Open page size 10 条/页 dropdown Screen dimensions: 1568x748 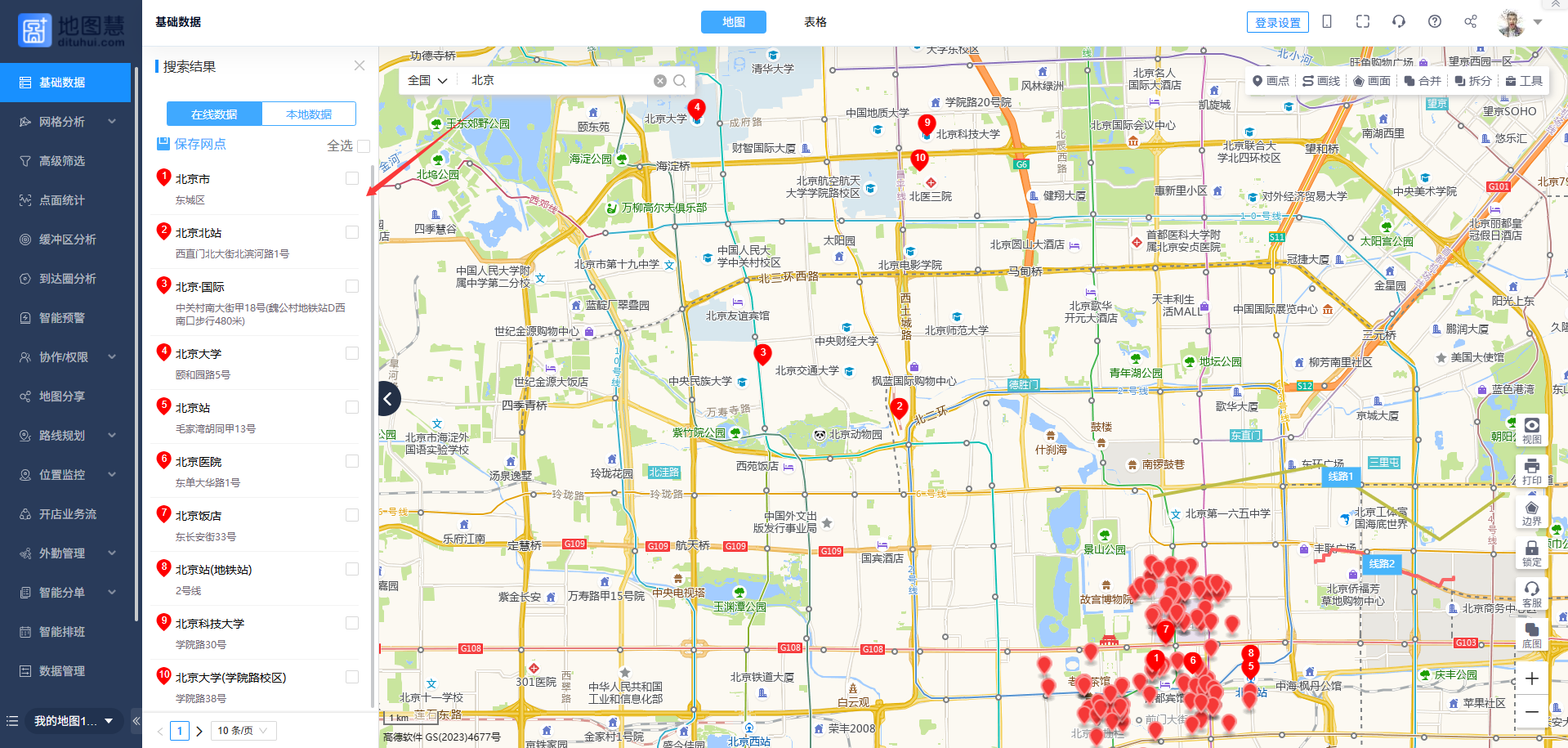pos(243,730)
